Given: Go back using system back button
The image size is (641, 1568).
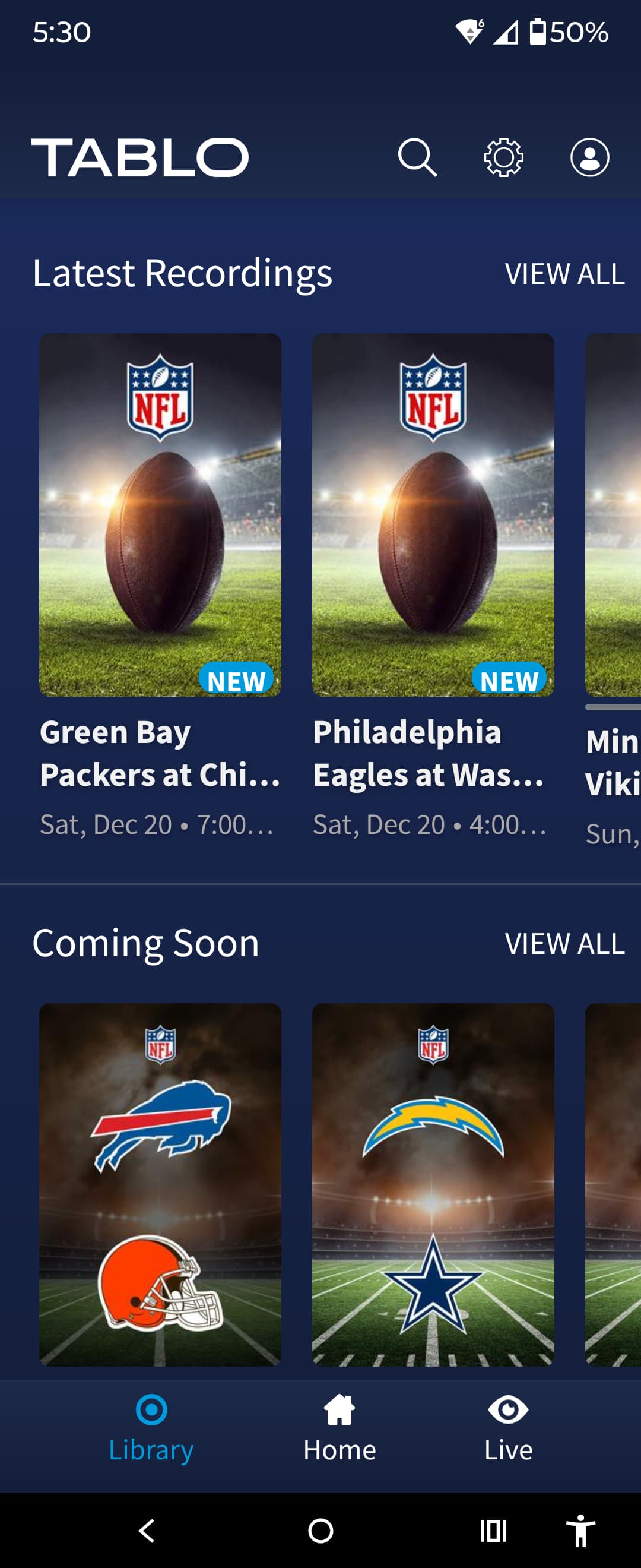Looking at the screenshot, I should [147, 1530].
